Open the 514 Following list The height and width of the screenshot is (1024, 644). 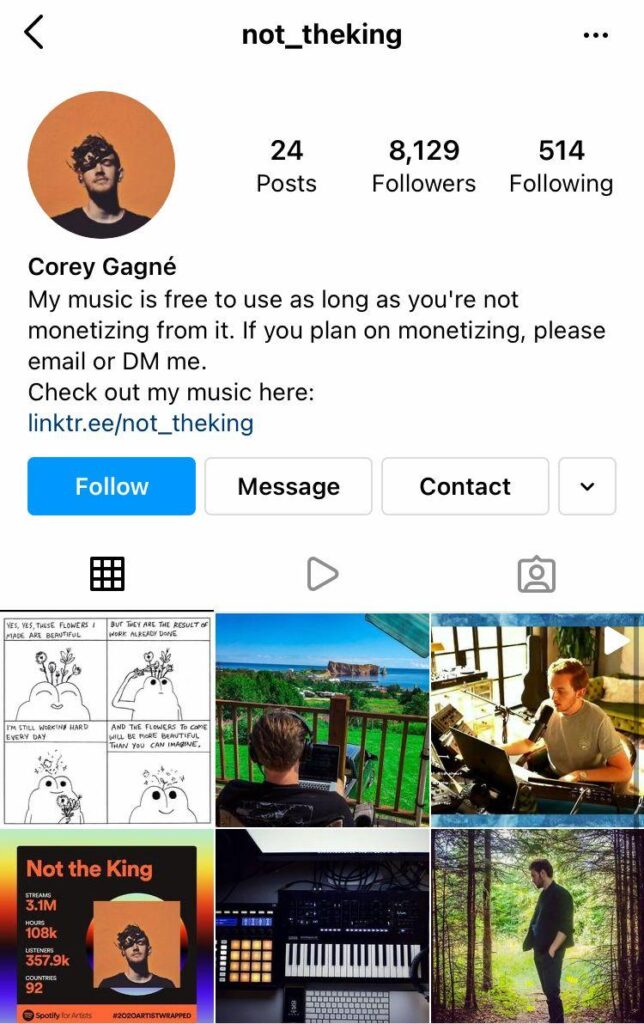coord(560,166)
